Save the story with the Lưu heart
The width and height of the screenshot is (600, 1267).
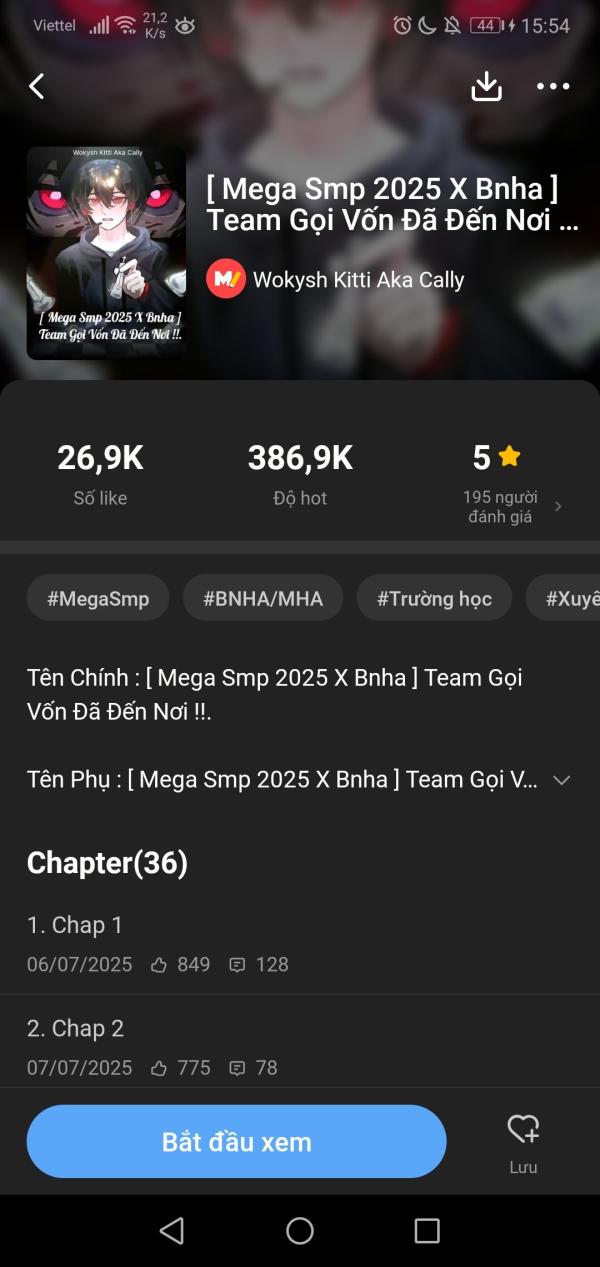[x=523, y=1142]
